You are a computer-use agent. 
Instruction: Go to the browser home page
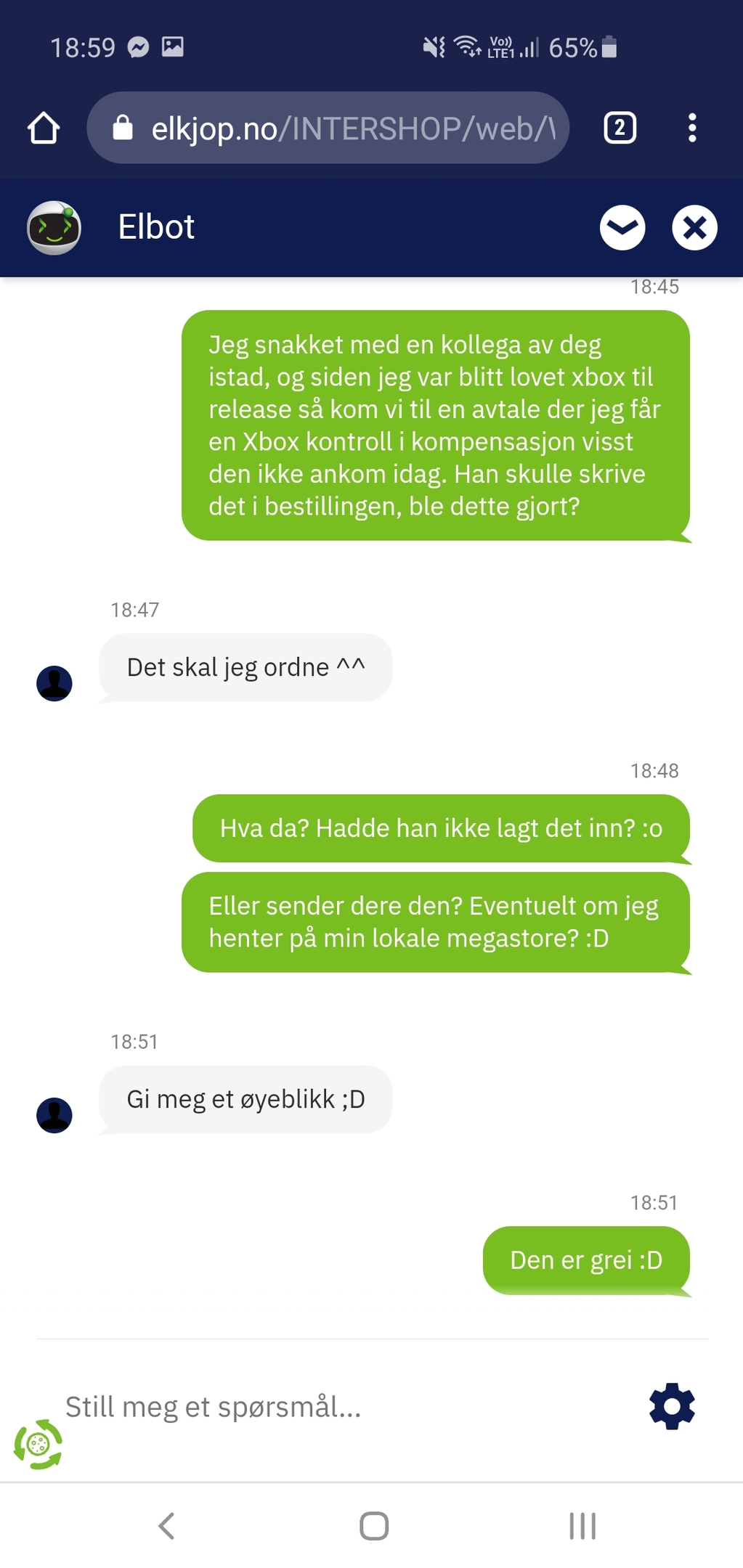(44, 128)
